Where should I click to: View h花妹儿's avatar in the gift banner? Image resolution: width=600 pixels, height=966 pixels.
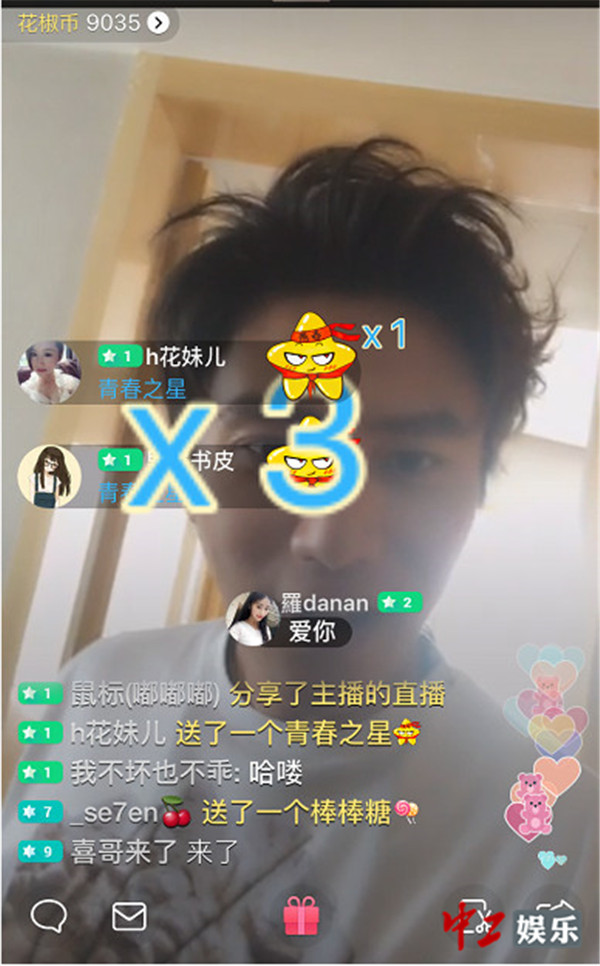point(49,372)
